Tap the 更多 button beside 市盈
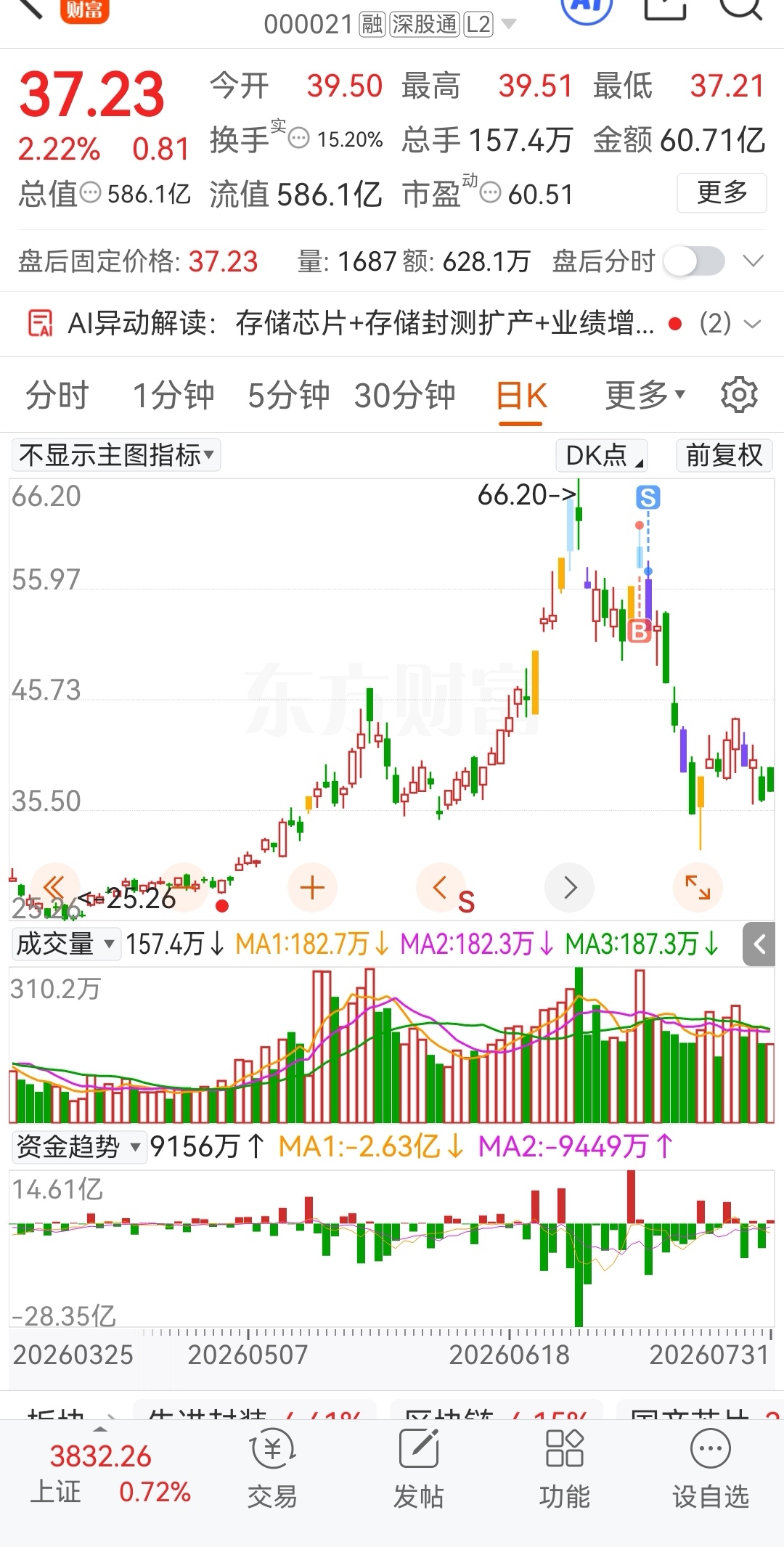Image resolution: width=784 pixels, height=1547 pixels. tap(722, 193)
